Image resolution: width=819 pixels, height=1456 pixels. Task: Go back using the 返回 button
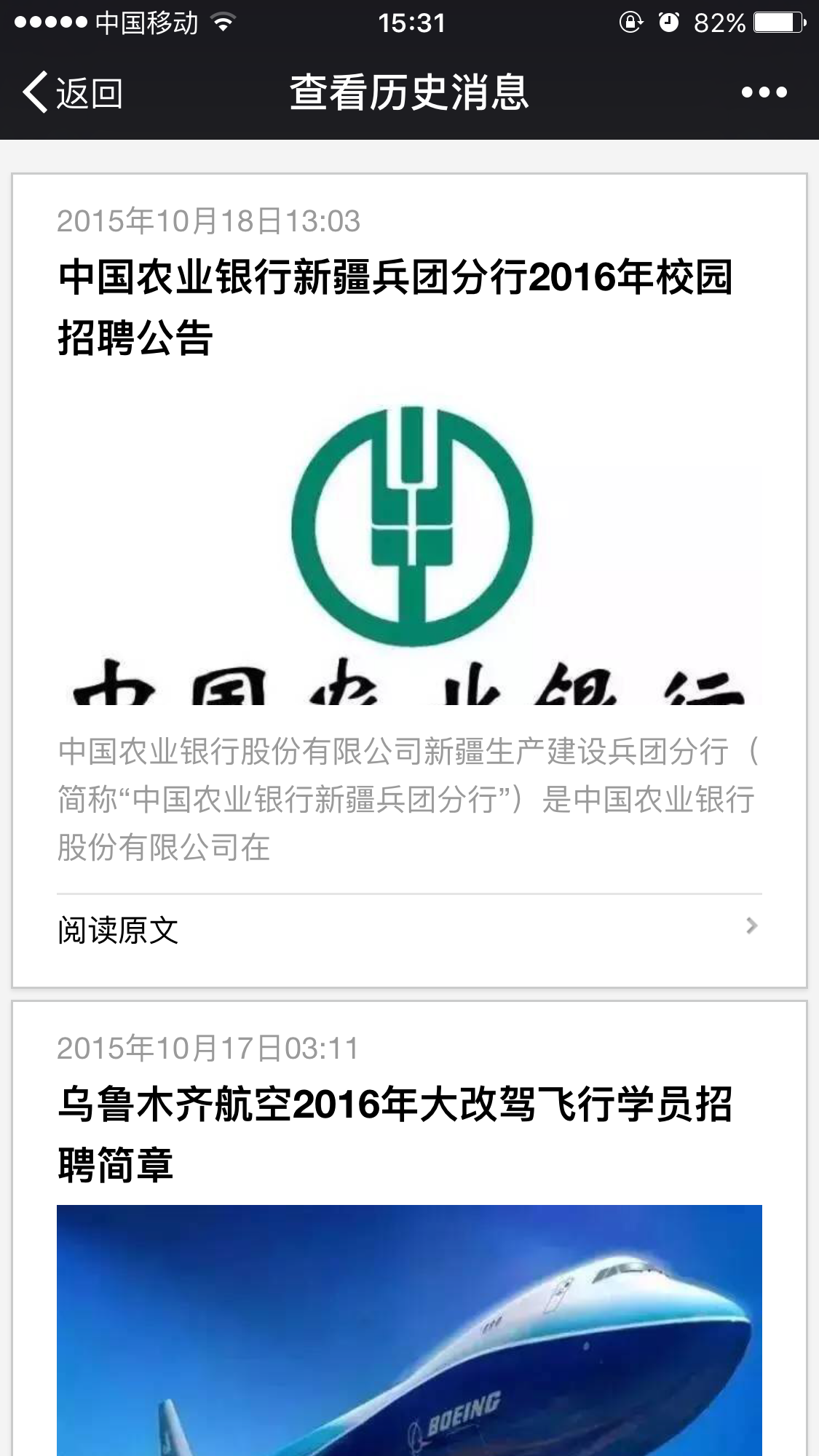[73, 92]
